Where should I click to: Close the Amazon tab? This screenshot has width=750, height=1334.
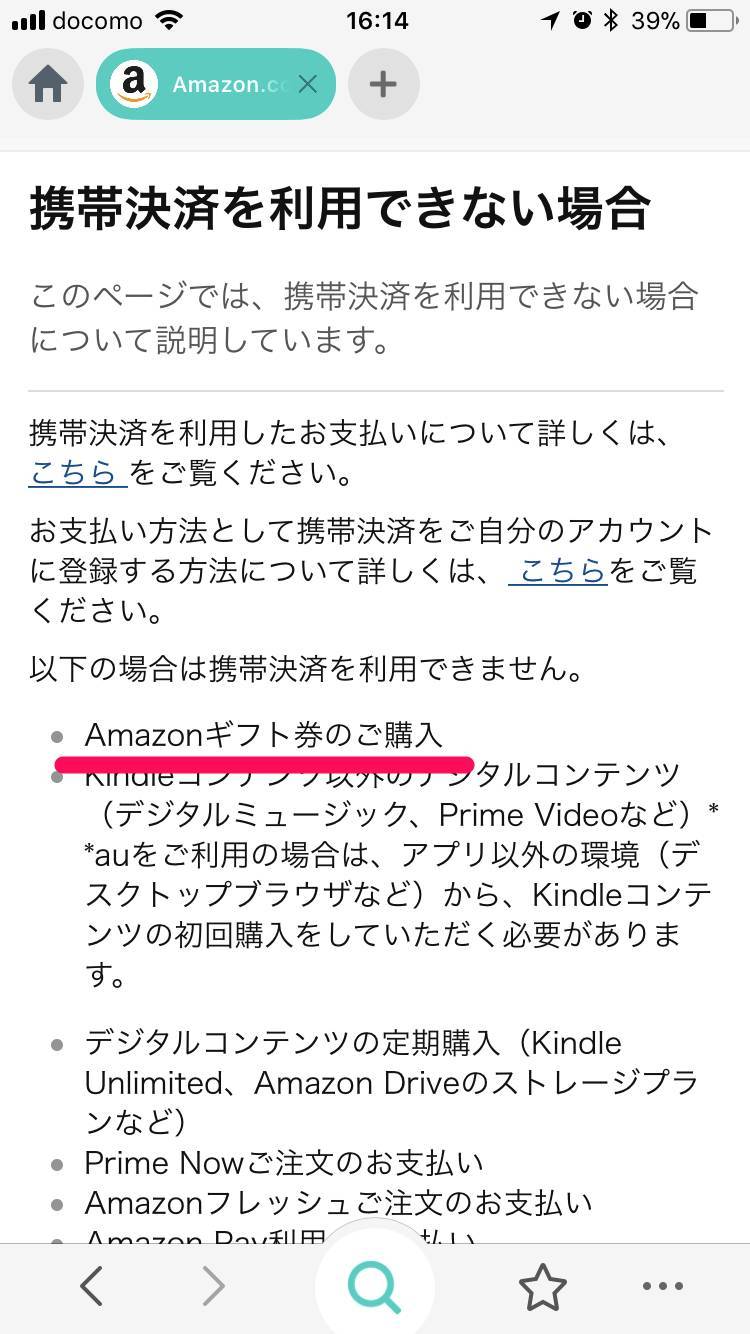308,84
